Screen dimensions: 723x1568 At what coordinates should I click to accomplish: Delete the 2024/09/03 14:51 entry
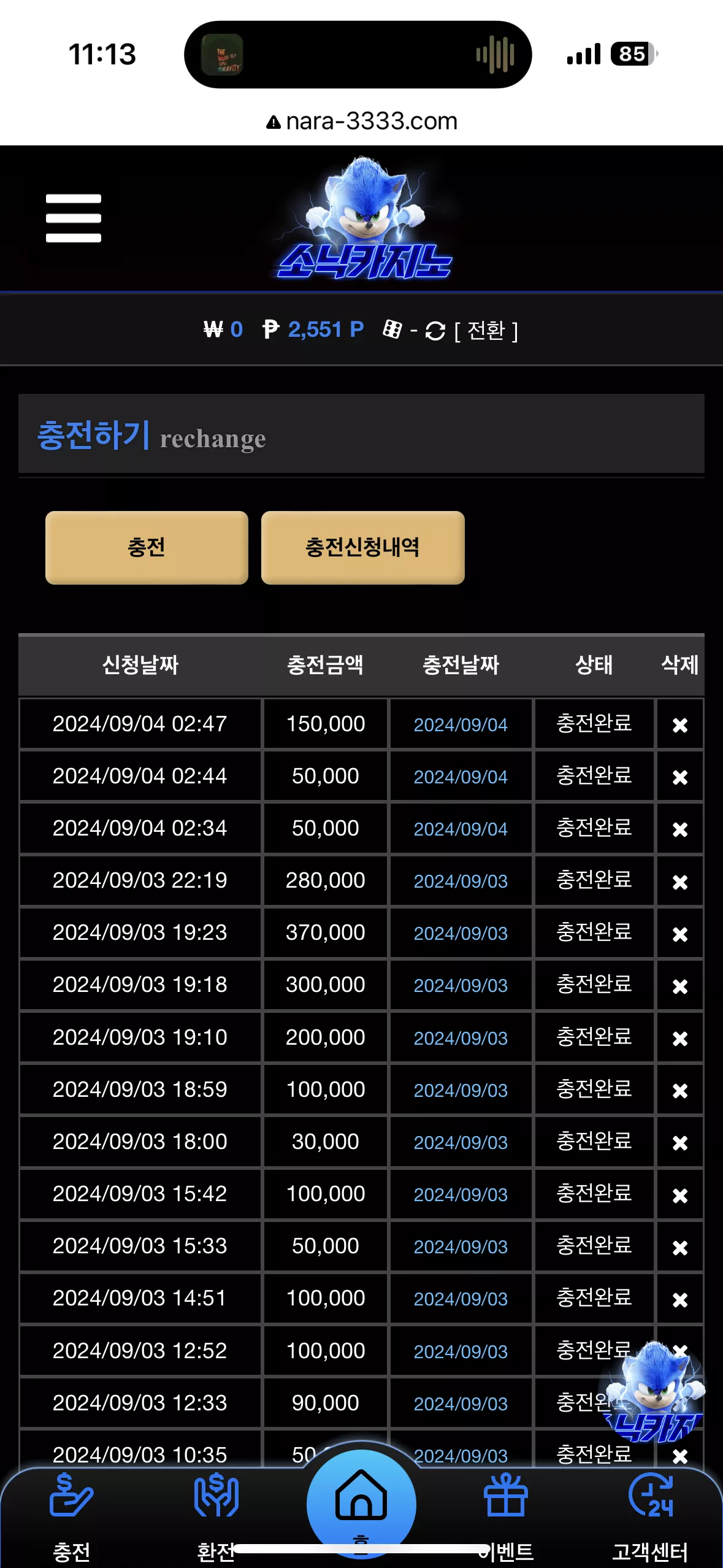click(x=679, y=1299)
